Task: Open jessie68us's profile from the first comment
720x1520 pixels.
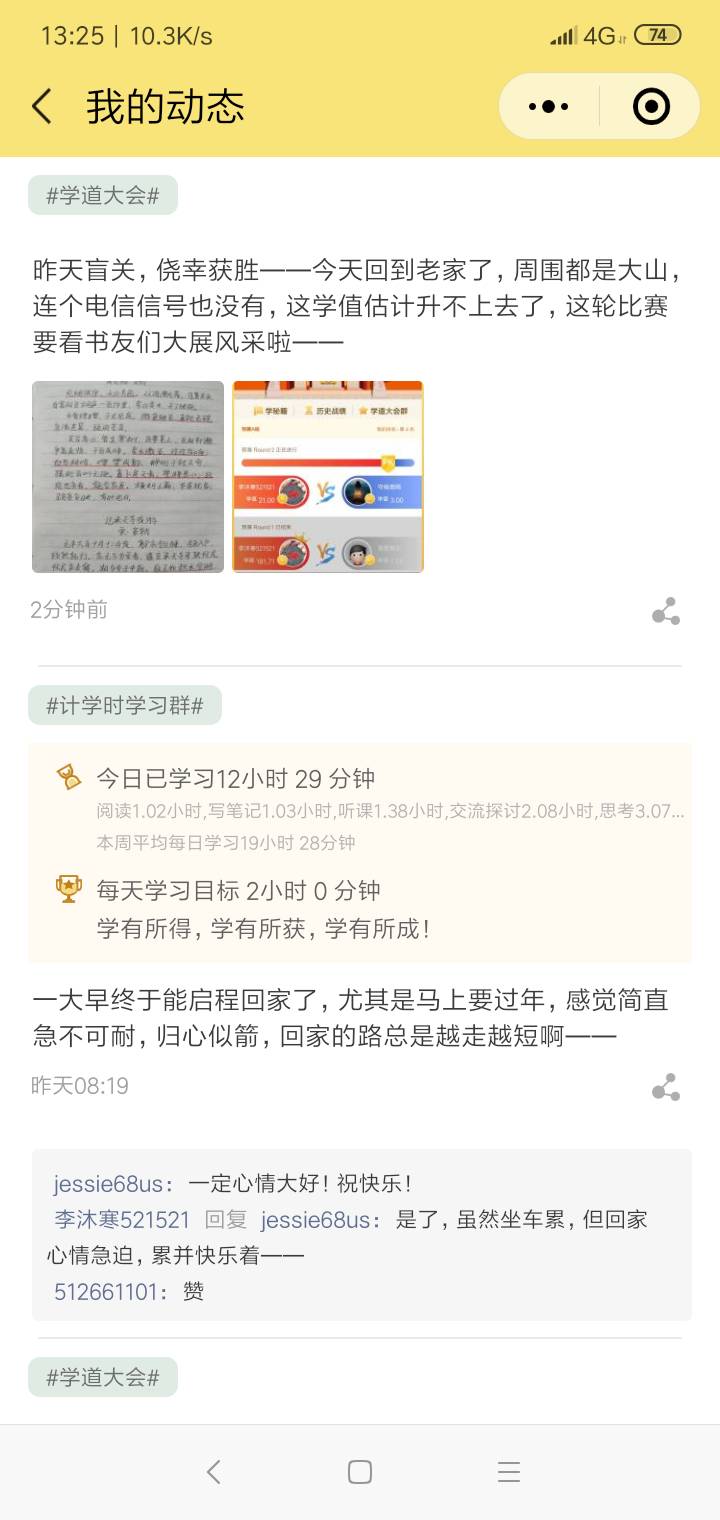Action: (113, 1184)
